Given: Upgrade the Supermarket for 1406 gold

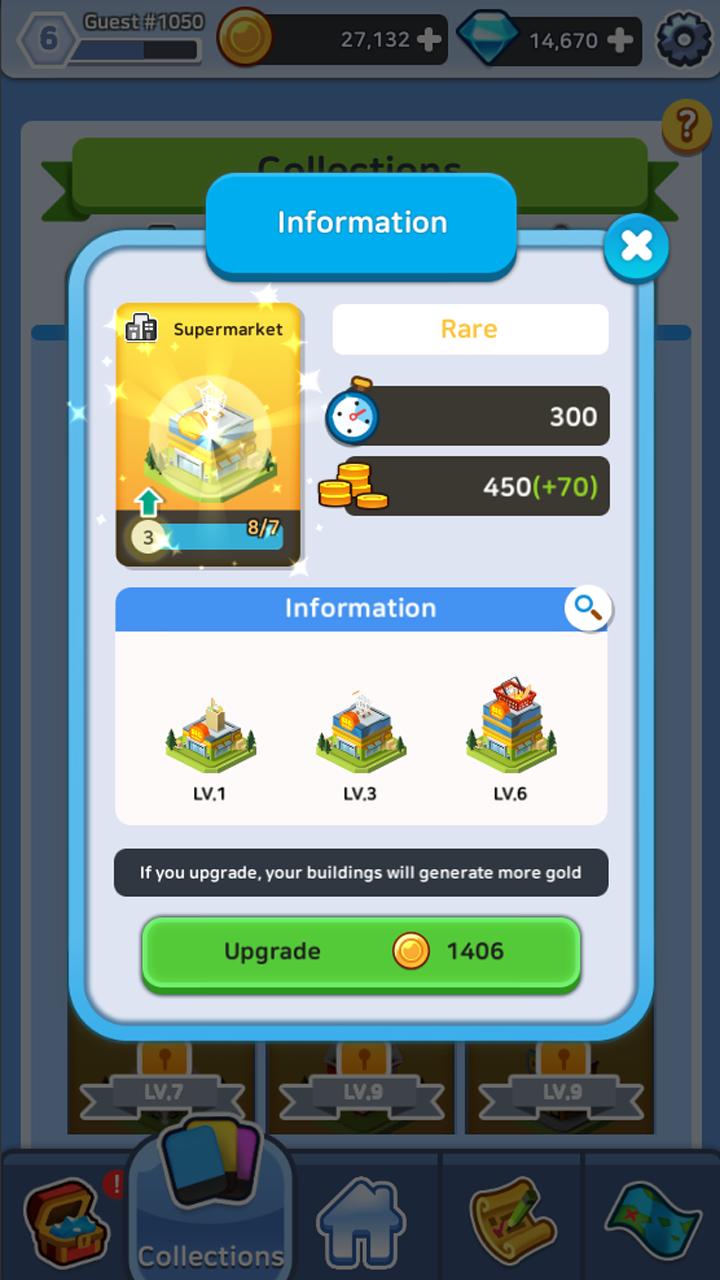Looking at the screenshot, I should 361,952.
